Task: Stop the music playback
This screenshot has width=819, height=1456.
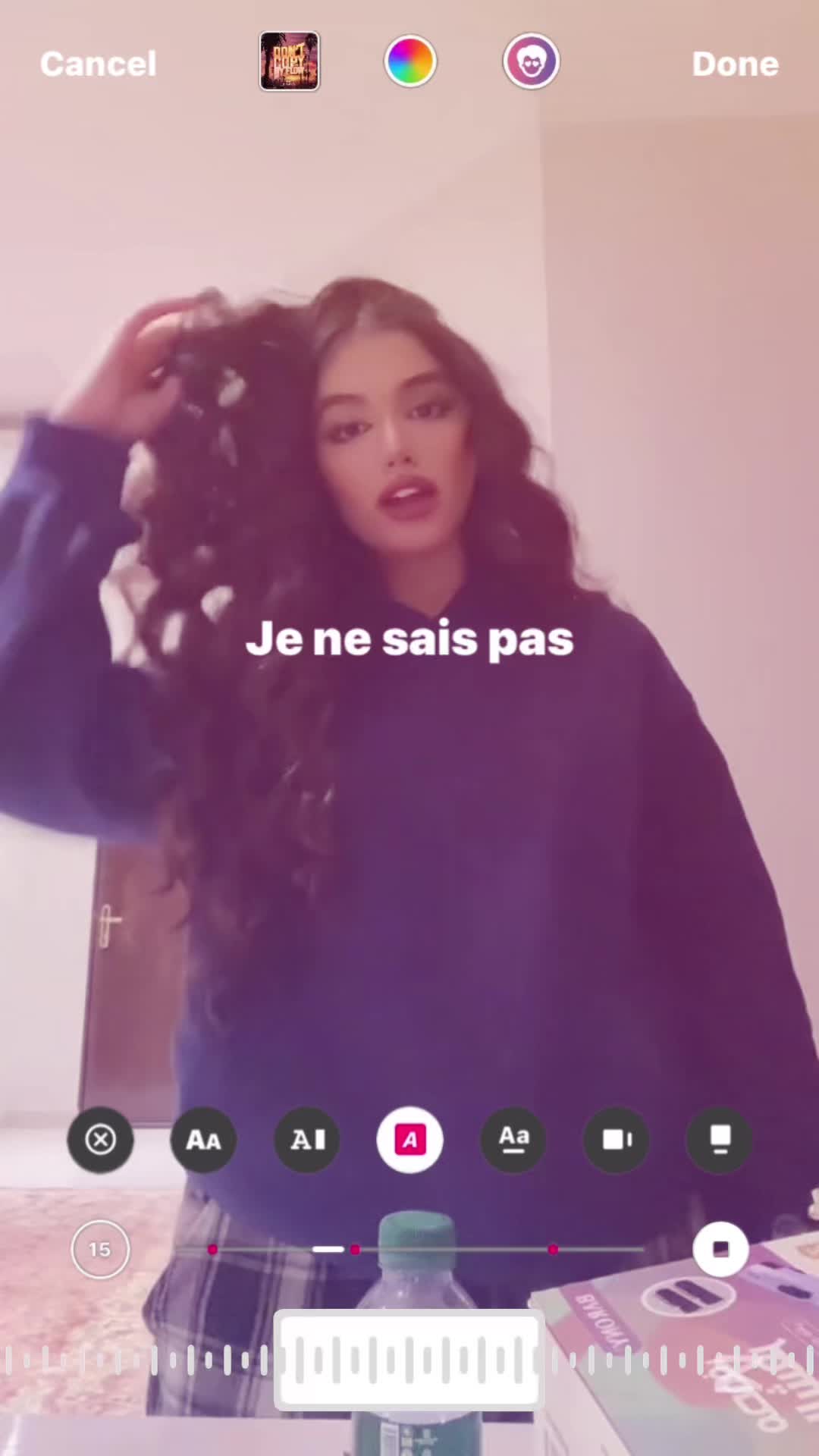Action: point(720,1249)
